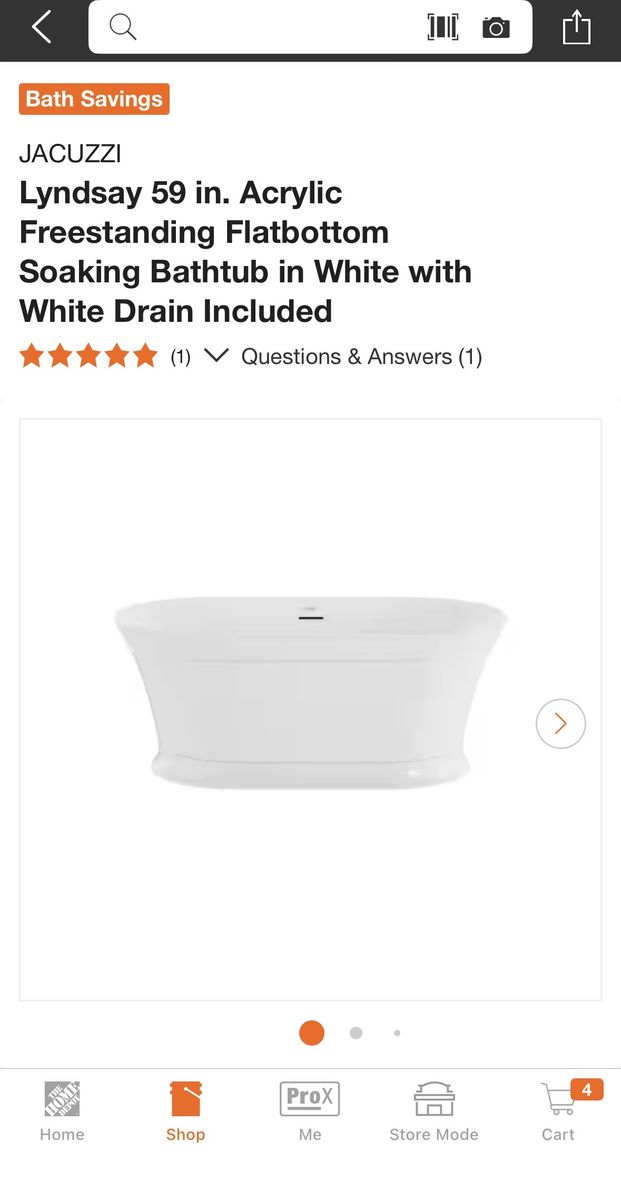Open camera image search

496,27
